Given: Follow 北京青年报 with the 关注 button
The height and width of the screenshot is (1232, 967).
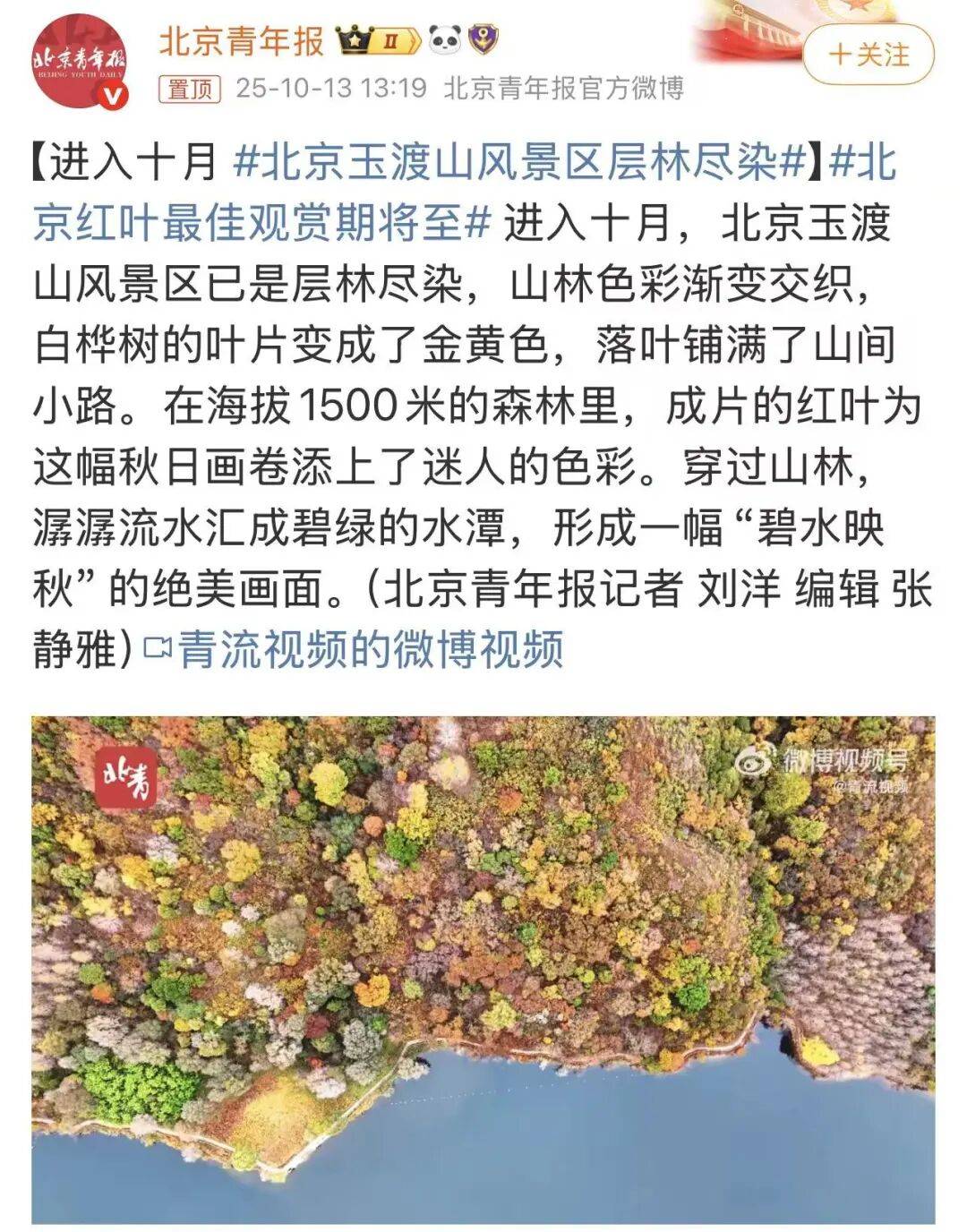Looking at the screenshot, I should (868, 56).
